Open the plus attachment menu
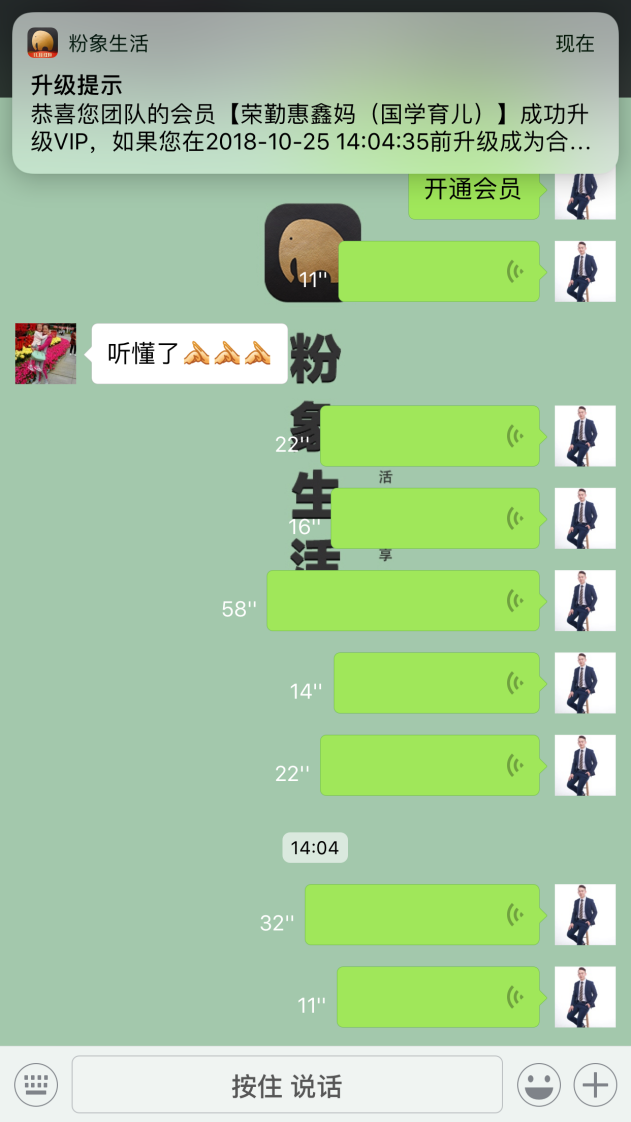Screen dimensions: 631x1122 (595, 1084)
